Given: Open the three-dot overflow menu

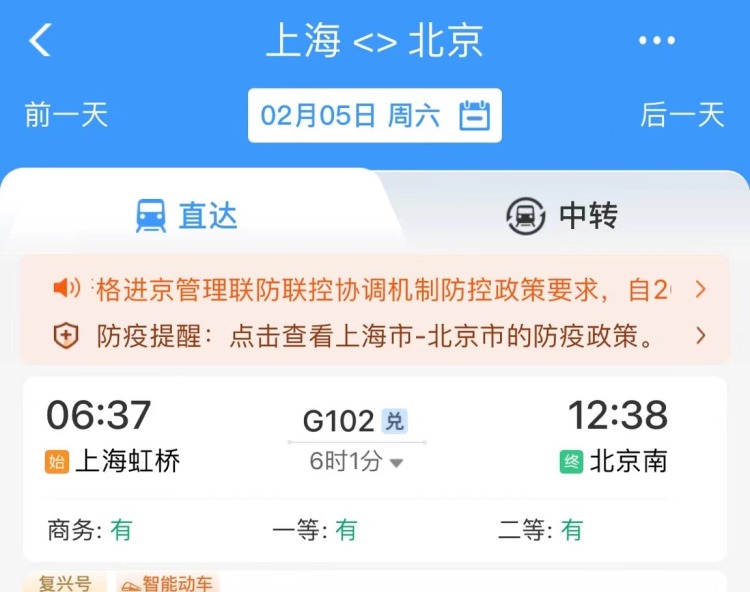Looking at the screenshot, I should [x=656, y=41].
